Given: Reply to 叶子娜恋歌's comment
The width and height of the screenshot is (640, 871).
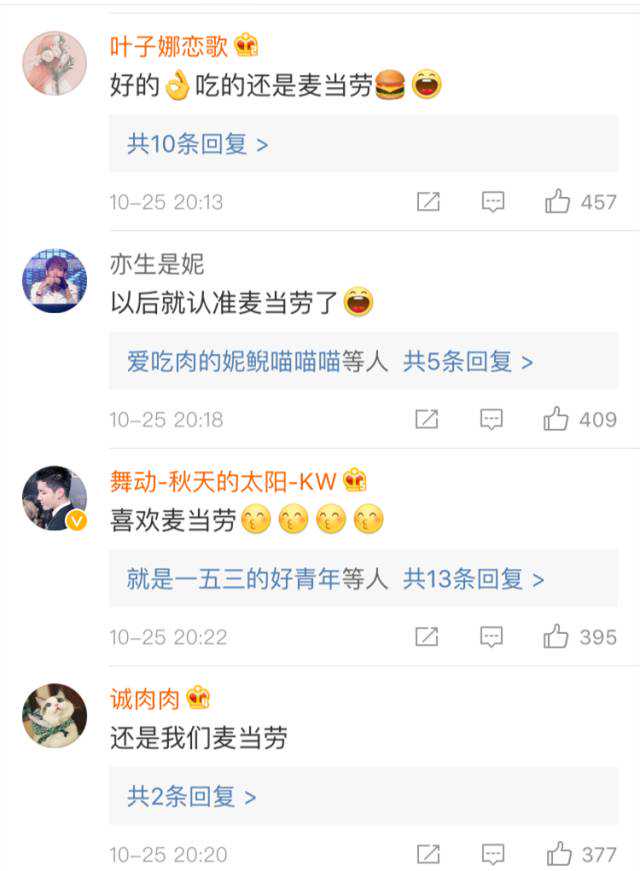Looking at the screenshot, I should pos(493,202).
